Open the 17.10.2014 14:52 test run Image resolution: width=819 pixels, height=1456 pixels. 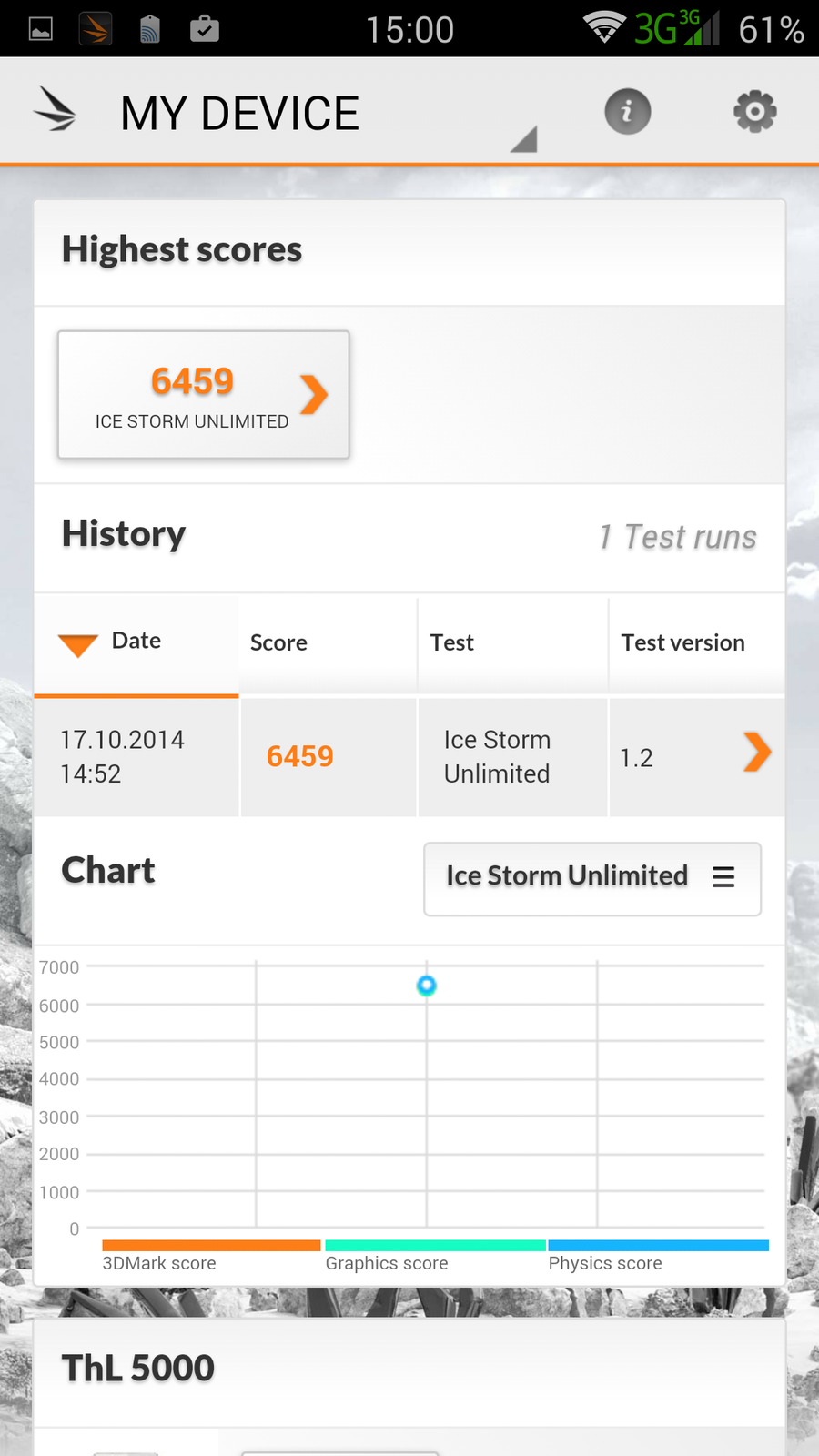tap(409, 756)
